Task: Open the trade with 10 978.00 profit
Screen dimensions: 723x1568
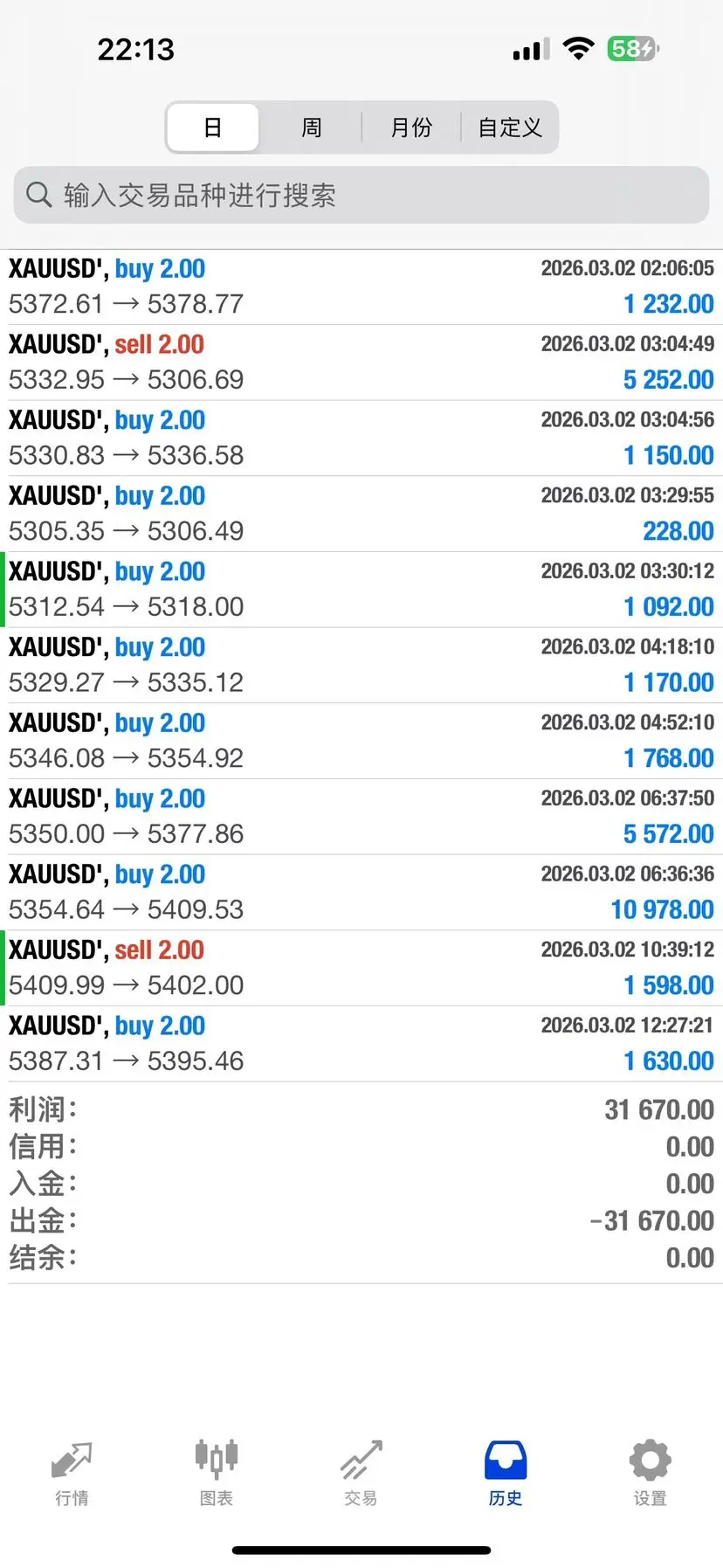Action: tap(361, 892)
